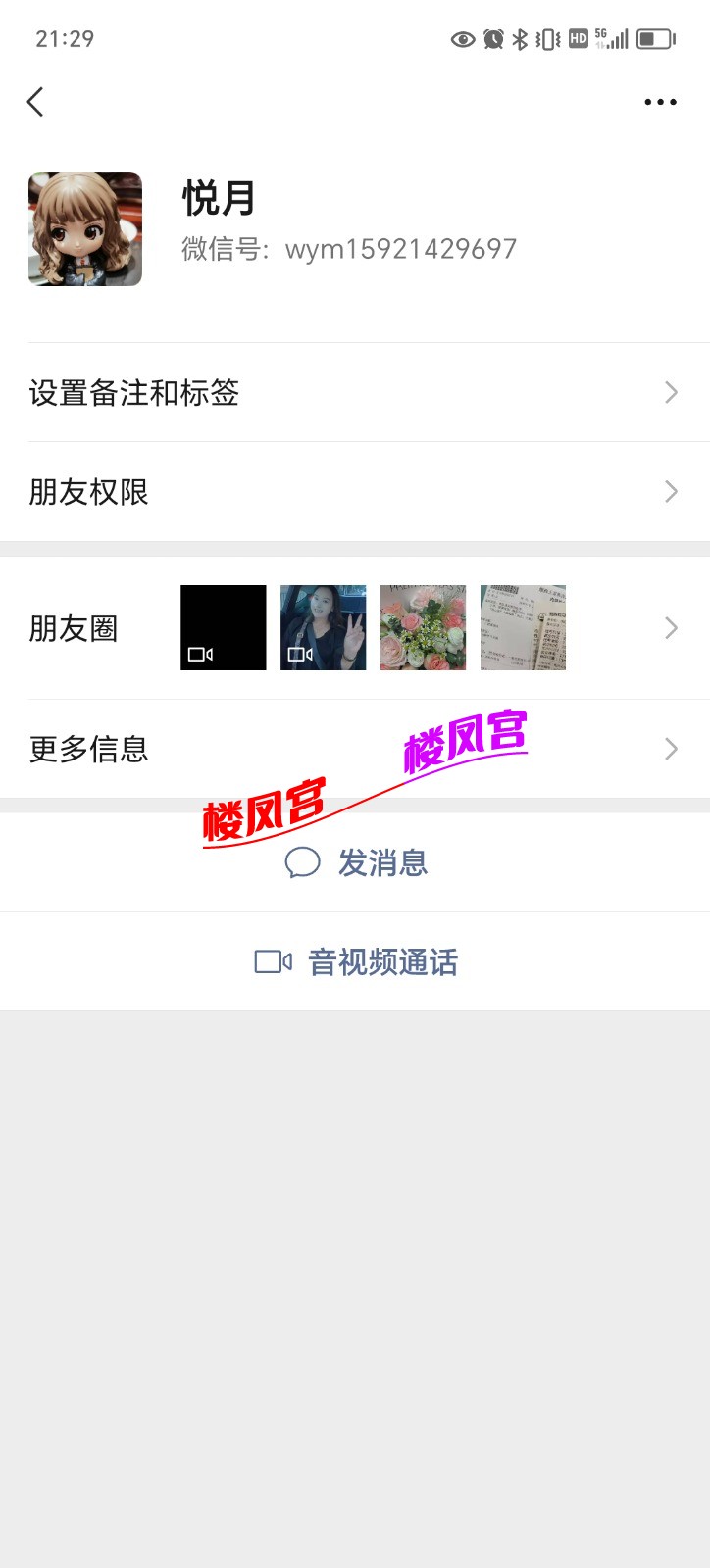This screenshot has height=1568, width=710.
Task: Tap the back arrow to return
Action: (35, 101)
